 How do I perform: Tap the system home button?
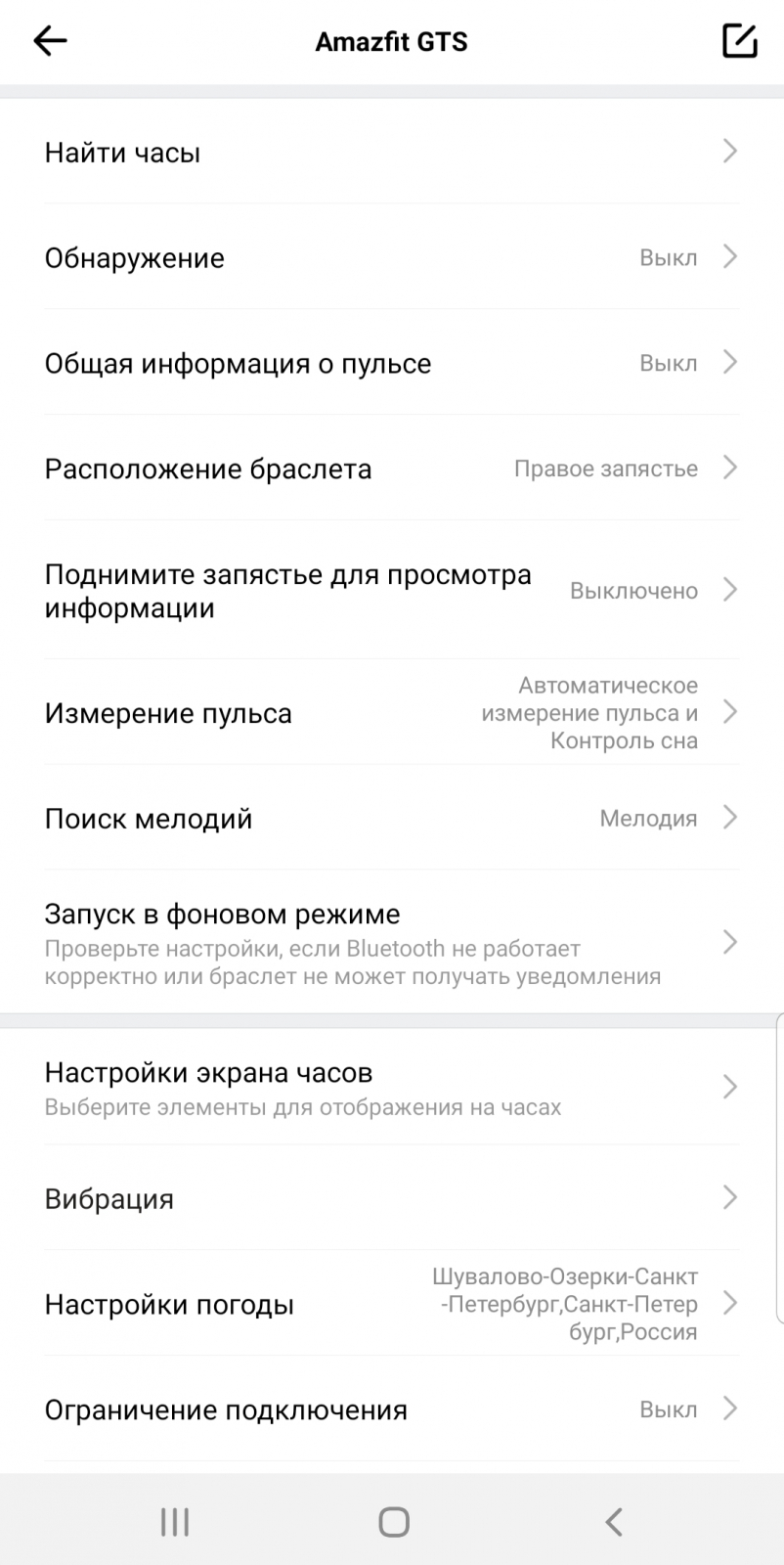[x=393, y=1522]
